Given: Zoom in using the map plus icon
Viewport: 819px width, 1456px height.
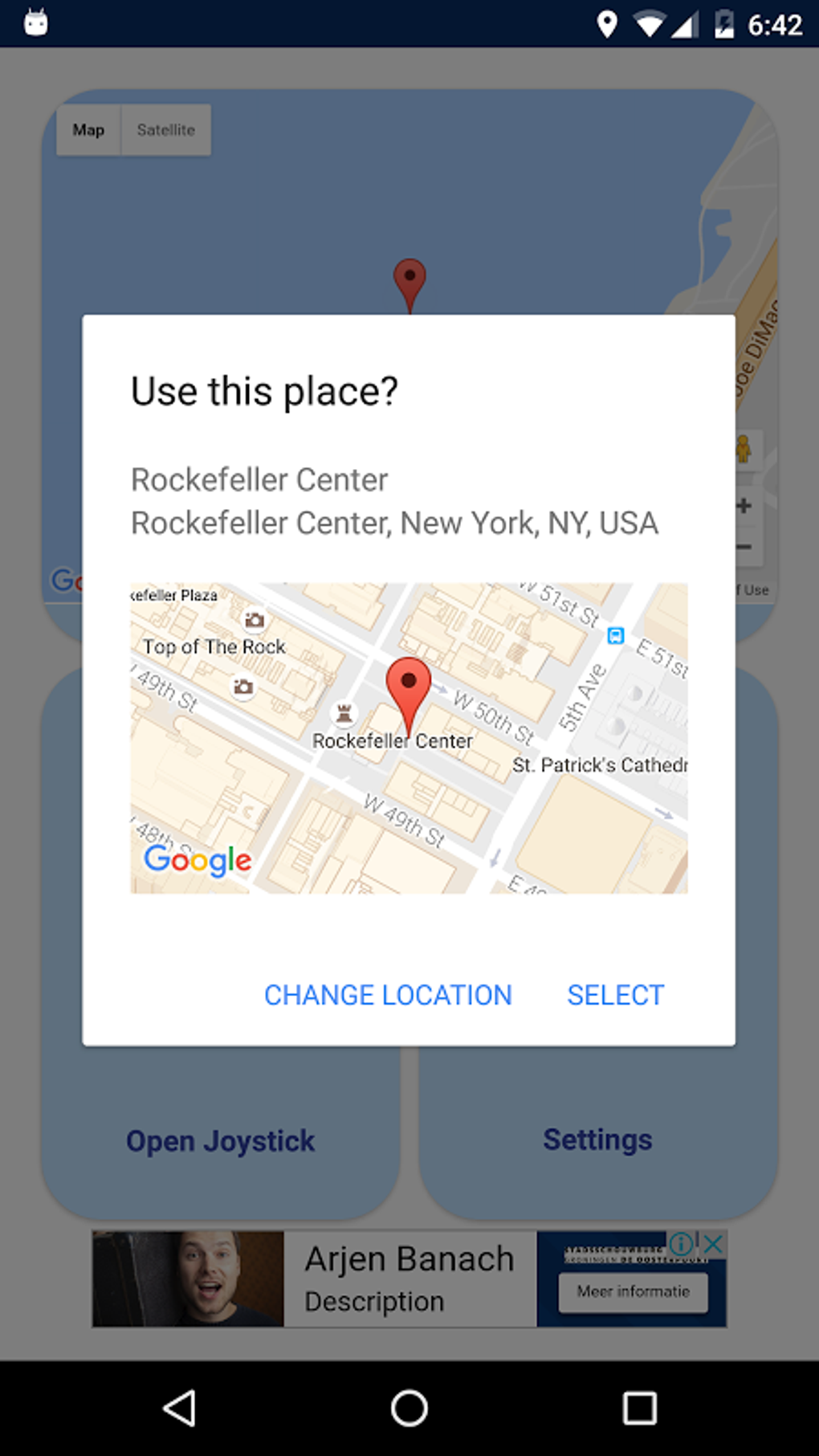Looking at the screenshot, I should (x=743, y=506).
